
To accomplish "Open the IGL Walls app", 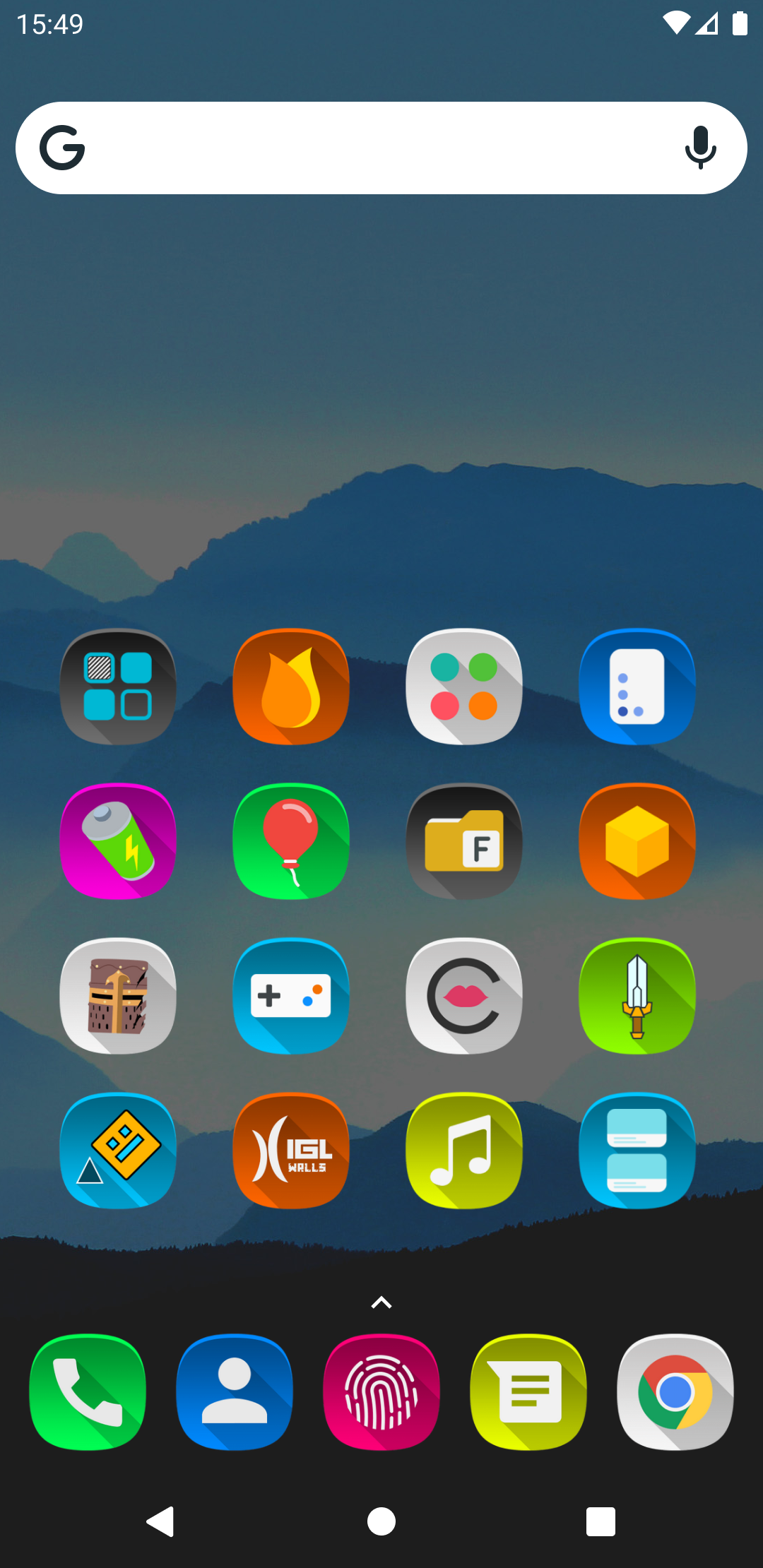I will click(291, 1151).
